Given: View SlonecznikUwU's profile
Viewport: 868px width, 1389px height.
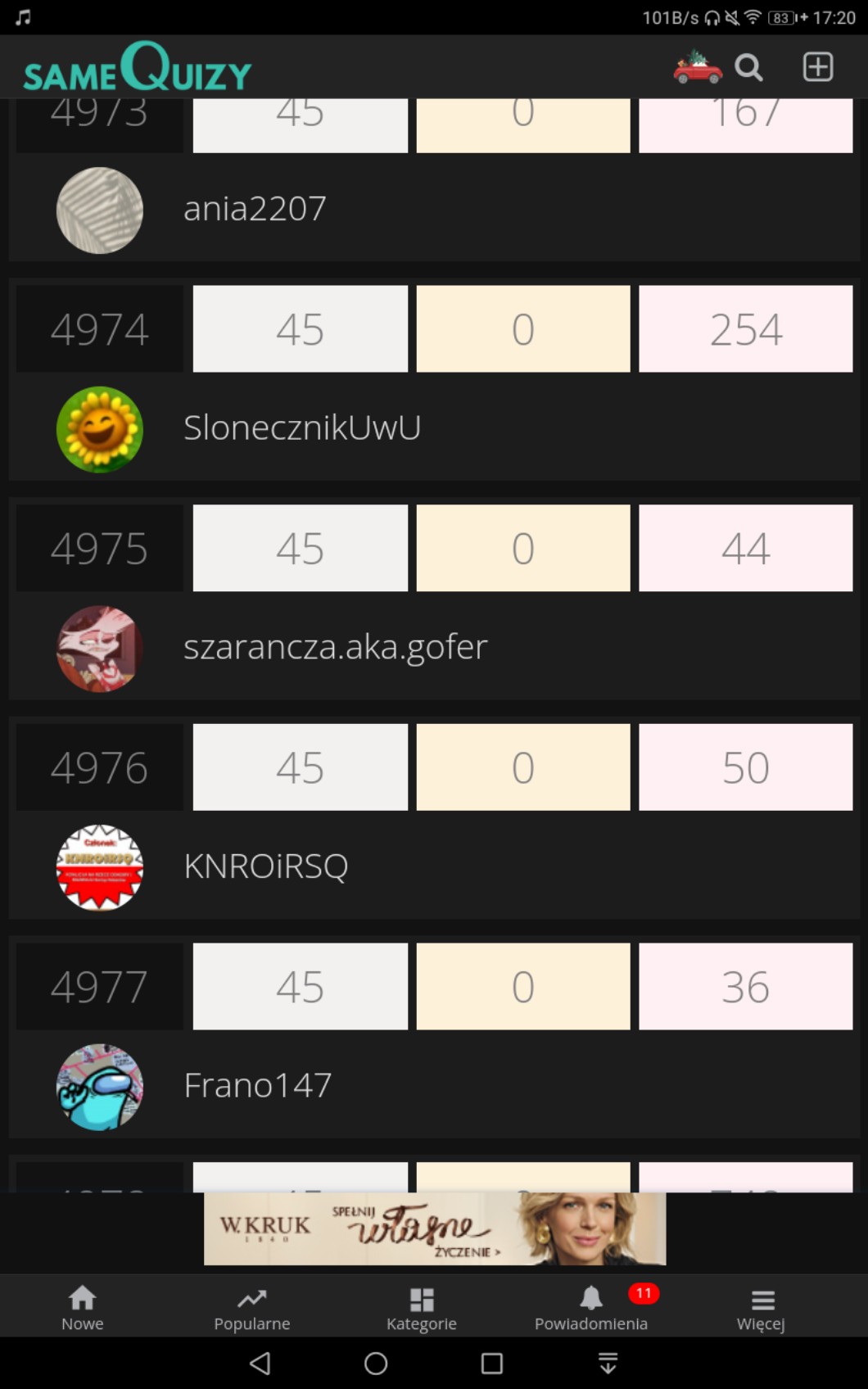Looking at the screenshot, I should click(301, 428).
